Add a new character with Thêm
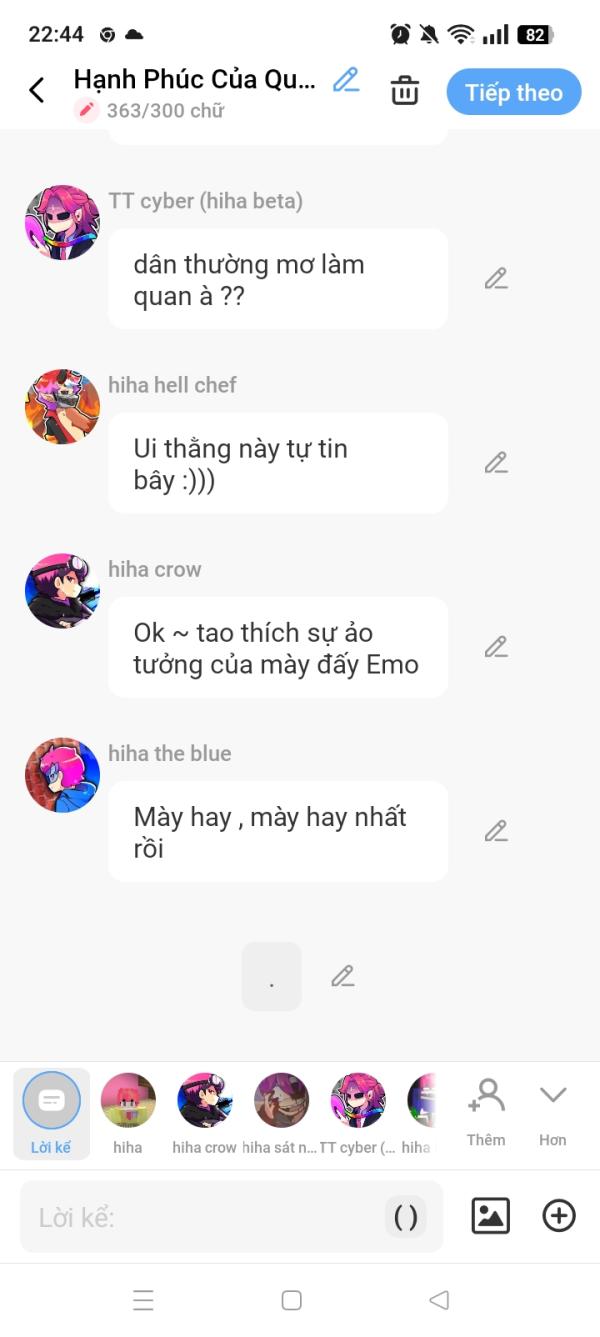600x1337 pixels. point(486,1112)
